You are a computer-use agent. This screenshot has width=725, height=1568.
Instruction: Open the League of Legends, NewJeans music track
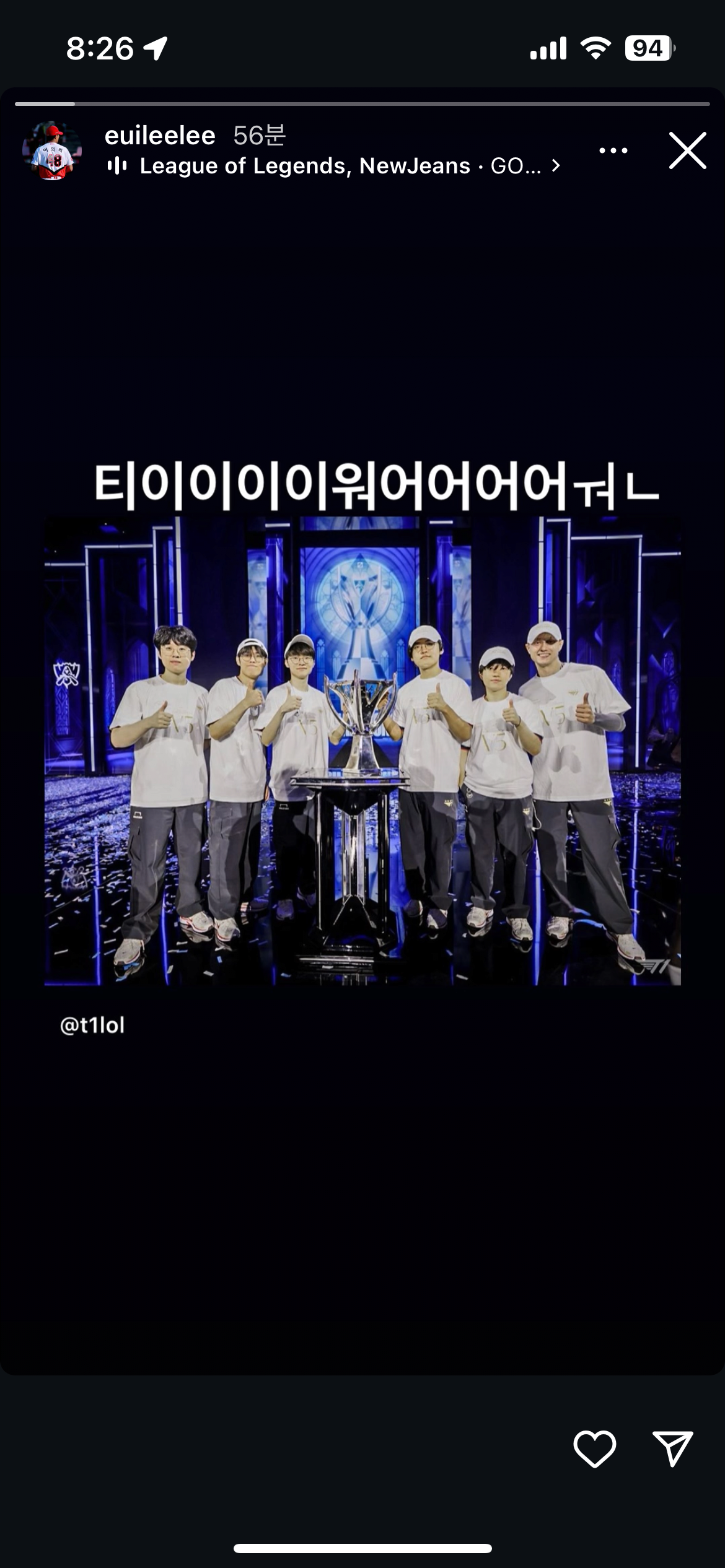click(x=335, y=166)
